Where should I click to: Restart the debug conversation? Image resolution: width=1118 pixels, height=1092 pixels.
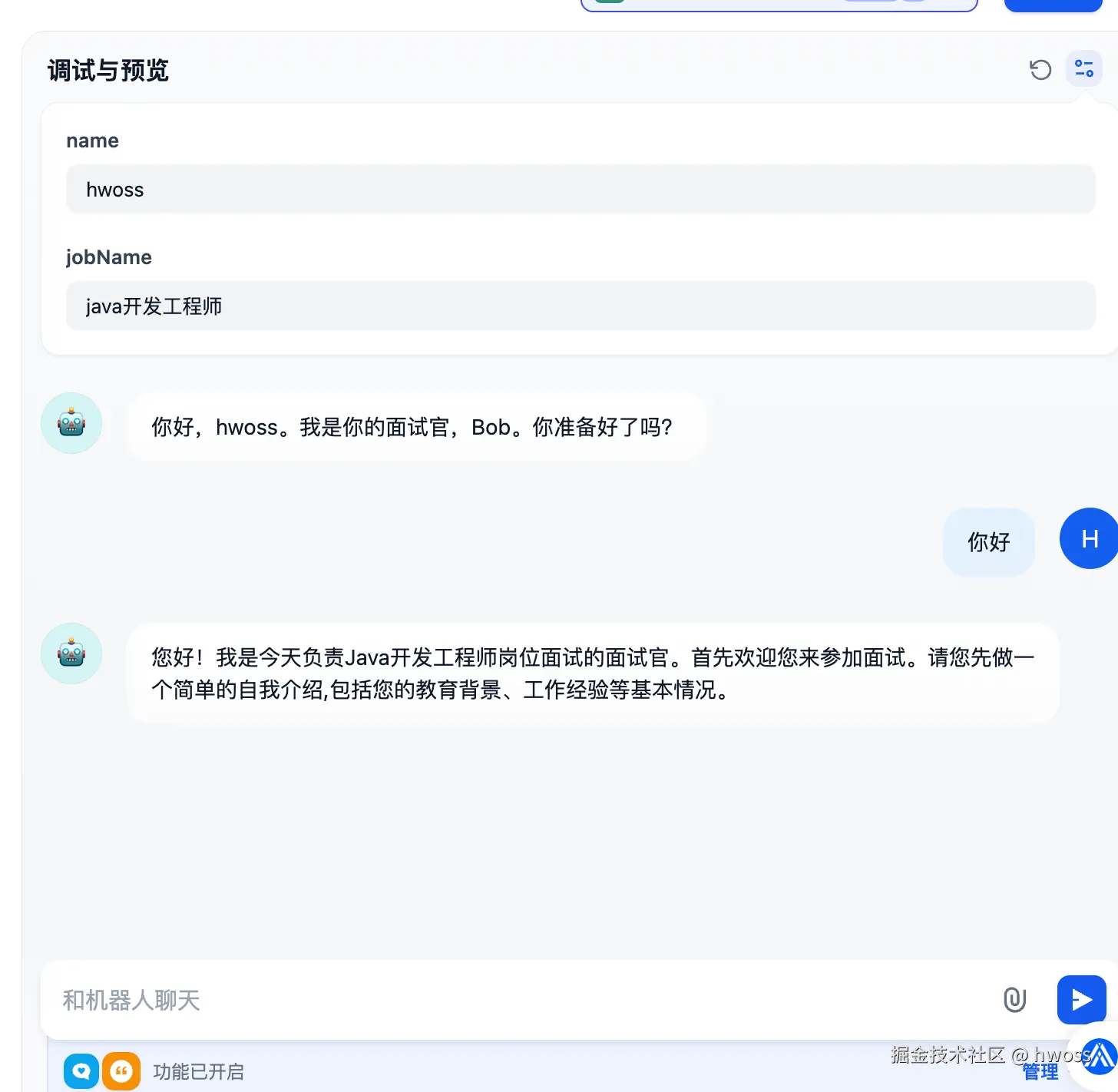click(x=1040, y=70)
